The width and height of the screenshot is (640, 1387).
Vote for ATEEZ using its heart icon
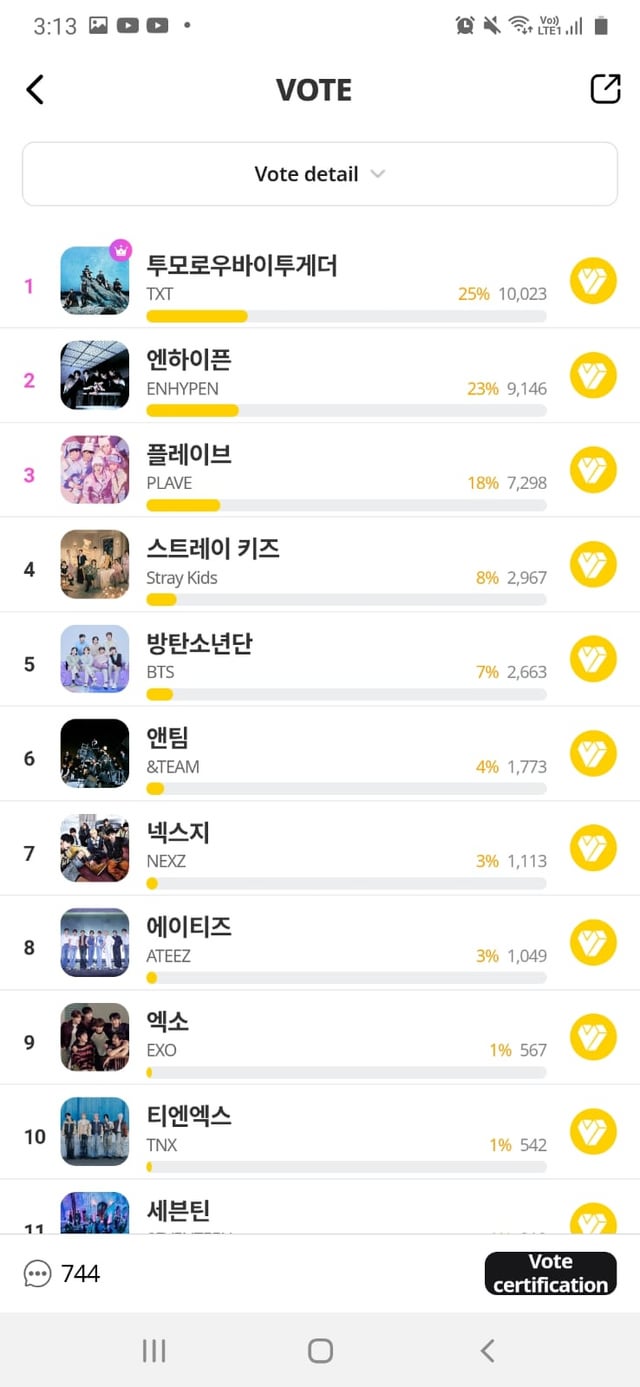click(593, 943)
